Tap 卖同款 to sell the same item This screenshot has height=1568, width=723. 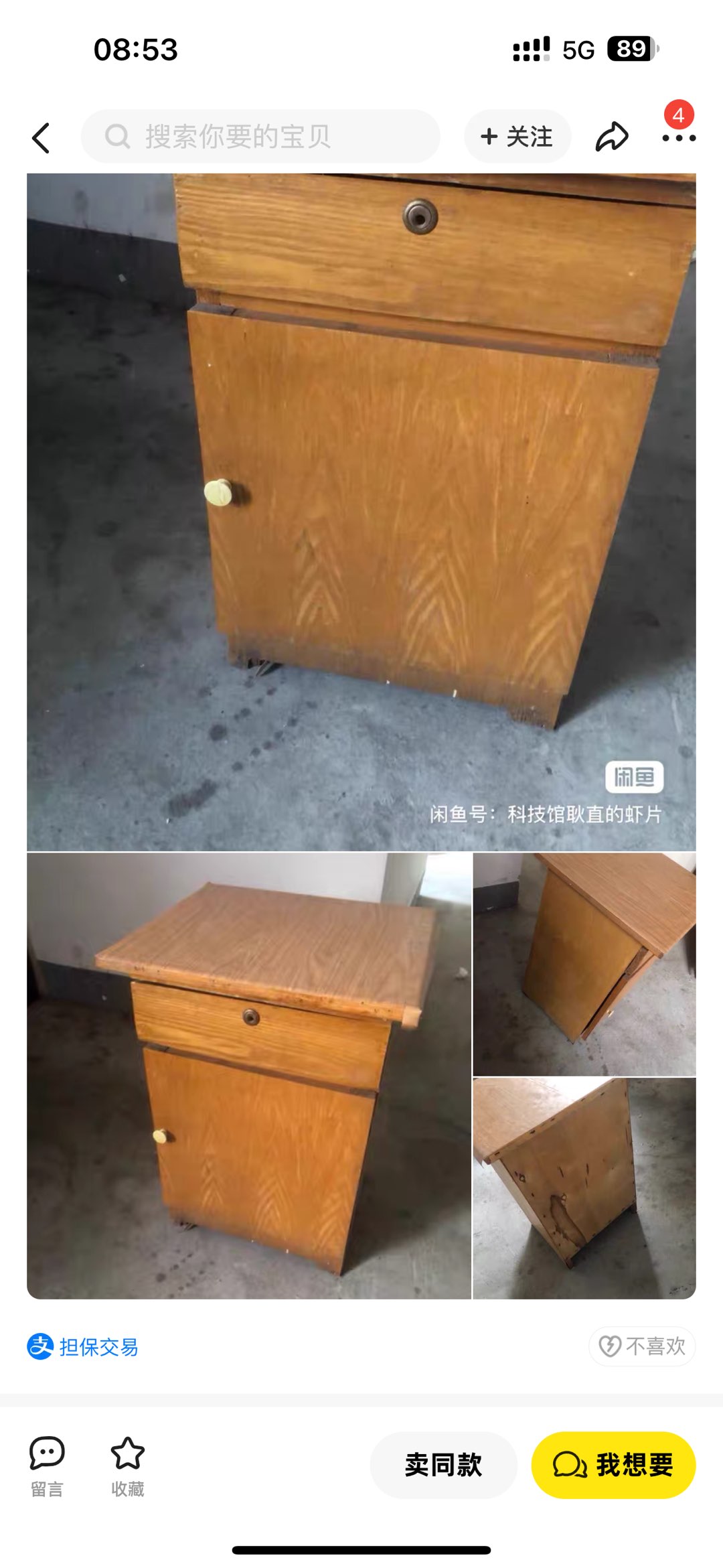(x=443, y=1465)
